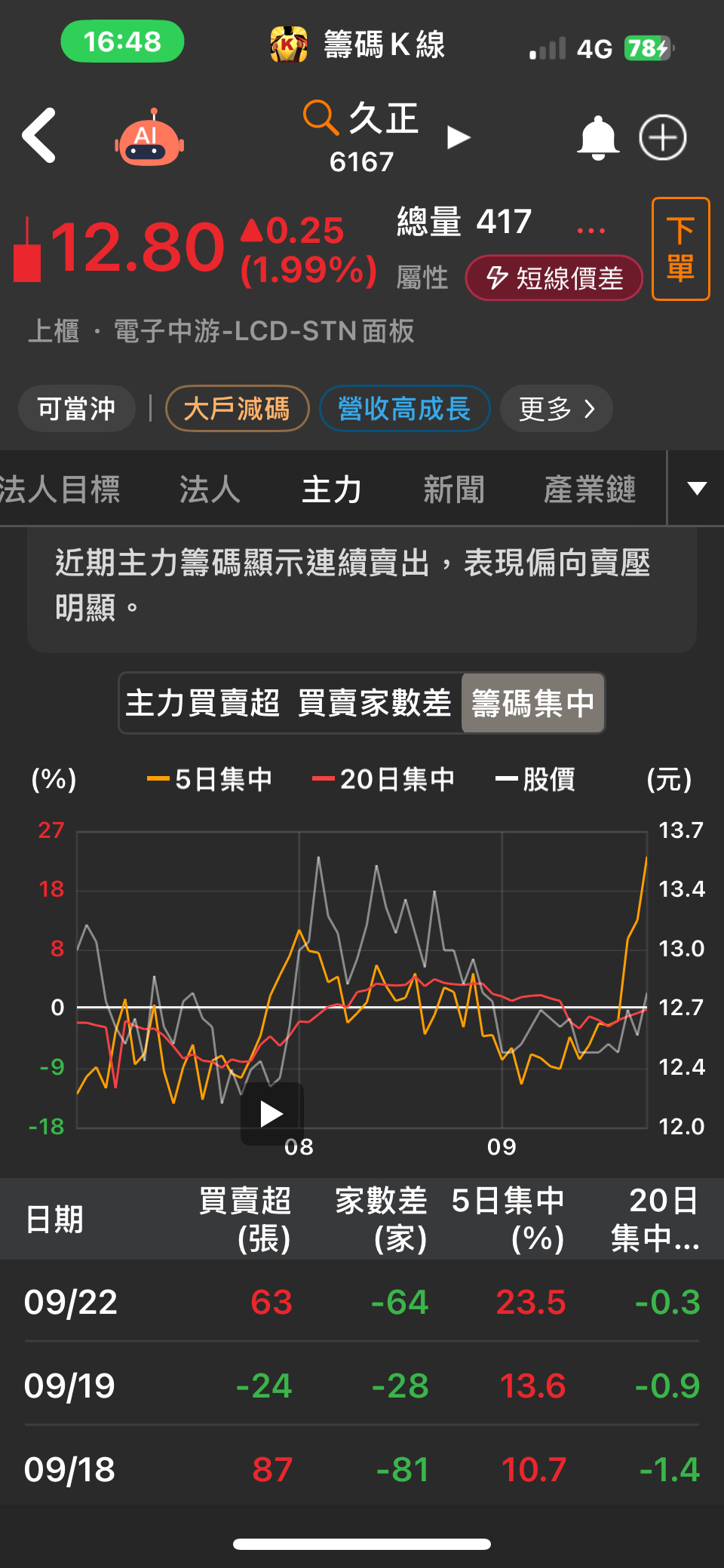This screenshot has height=1568, width=724.
Task: Switch to the 法人目標 tab
Action: point(59,489)
